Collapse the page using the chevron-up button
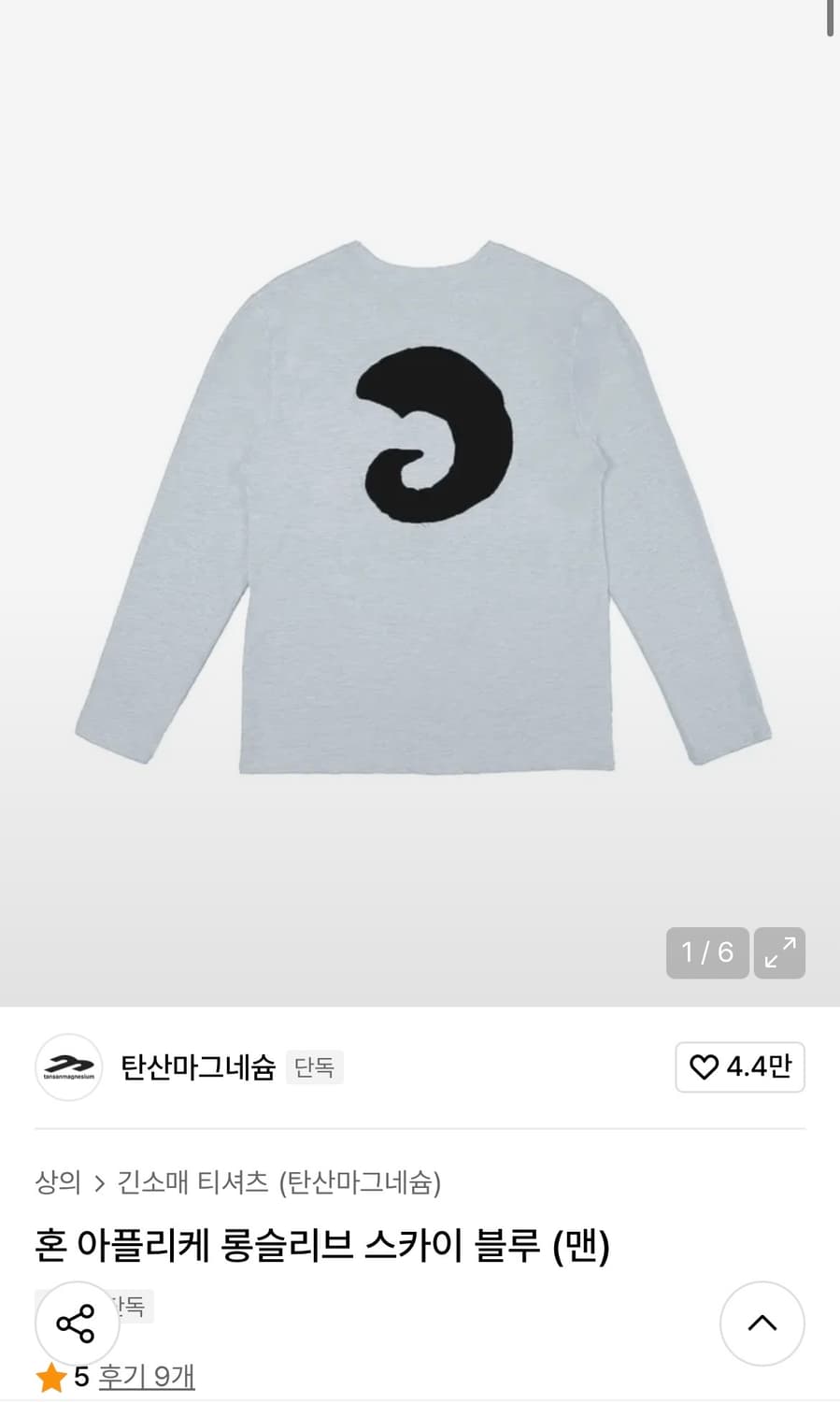 [x=762, y=1323]
